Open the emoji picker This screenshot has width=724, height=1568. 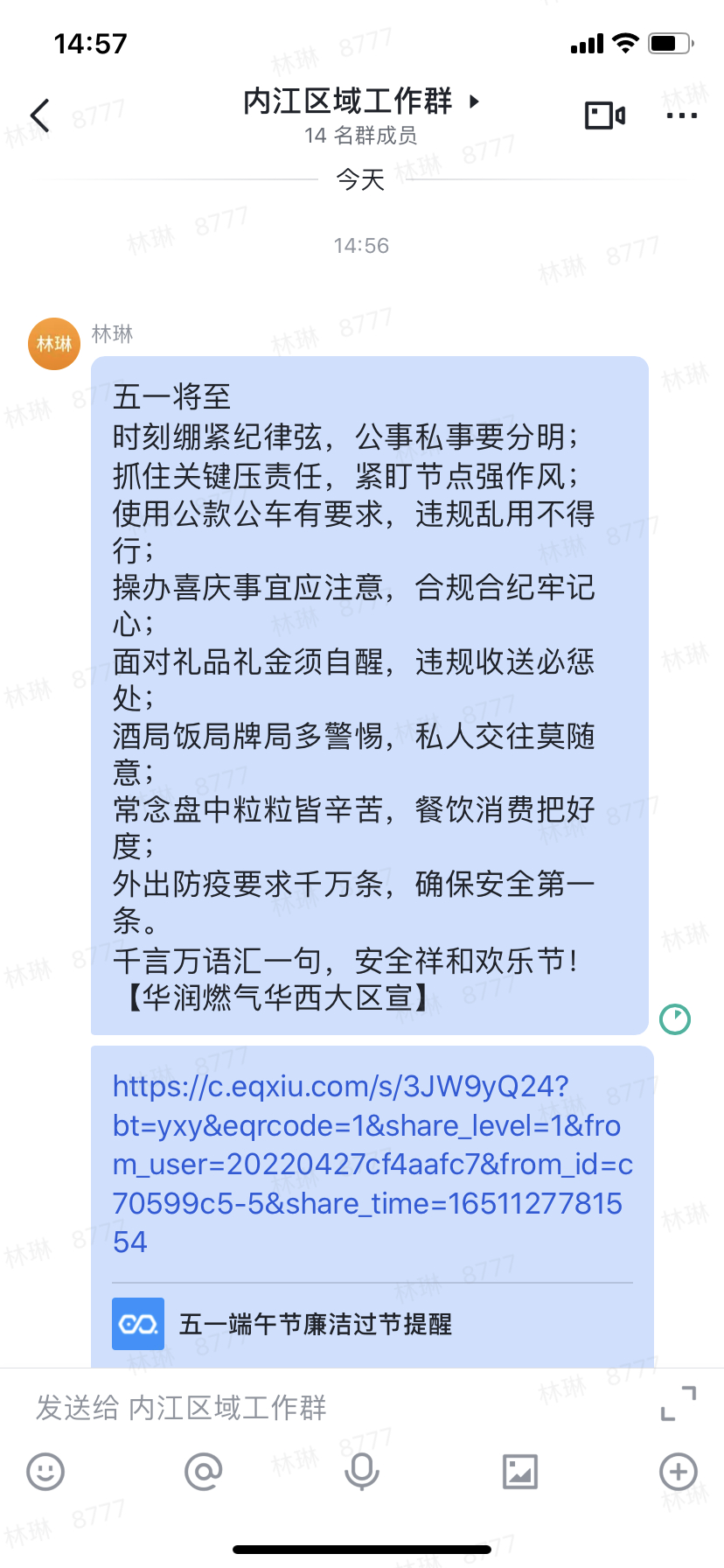[x=45, y=1472]
